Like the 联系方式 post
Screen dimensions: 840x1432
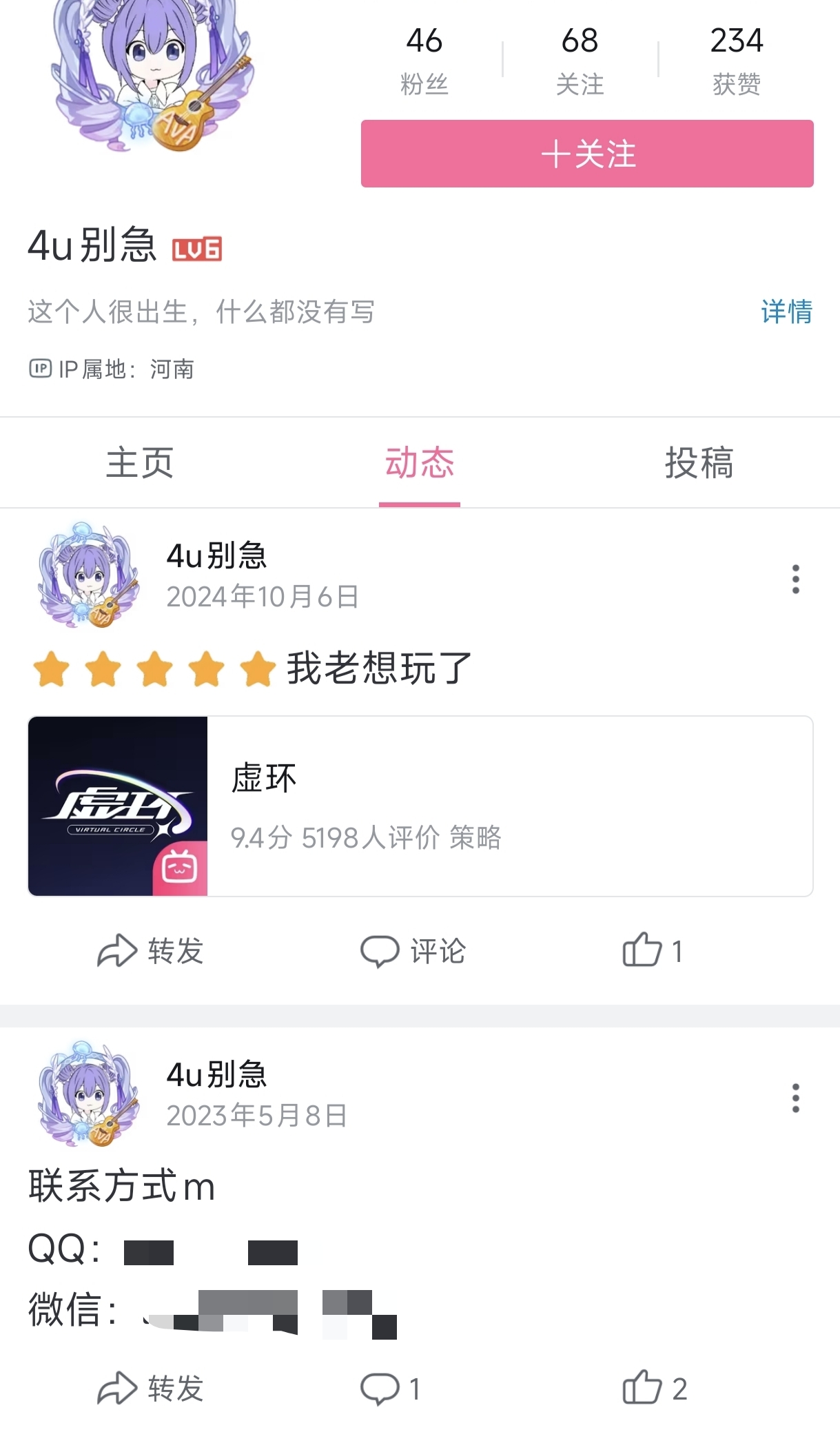654,1388
